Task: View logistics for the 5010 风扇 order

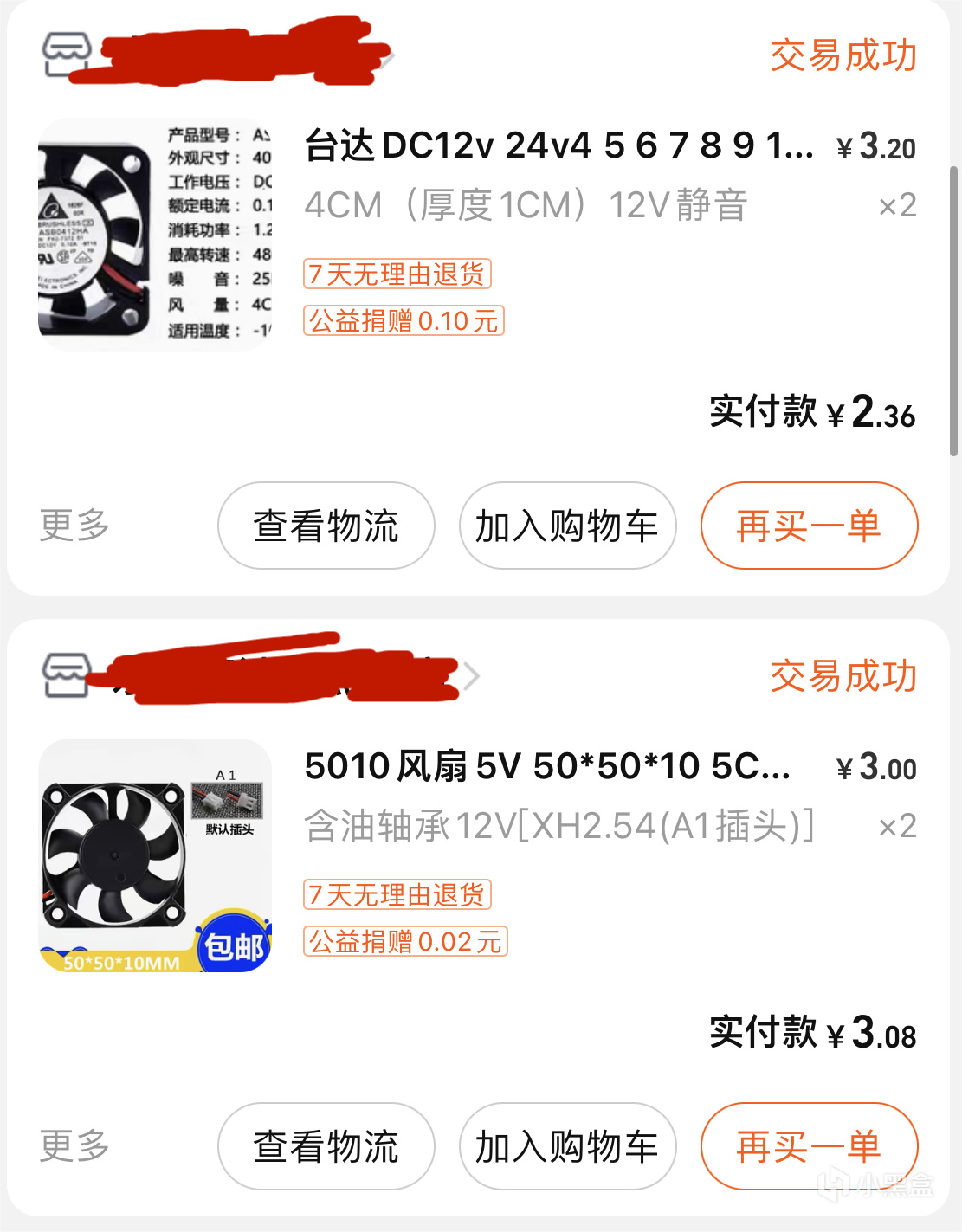Action: [326, 1146]
